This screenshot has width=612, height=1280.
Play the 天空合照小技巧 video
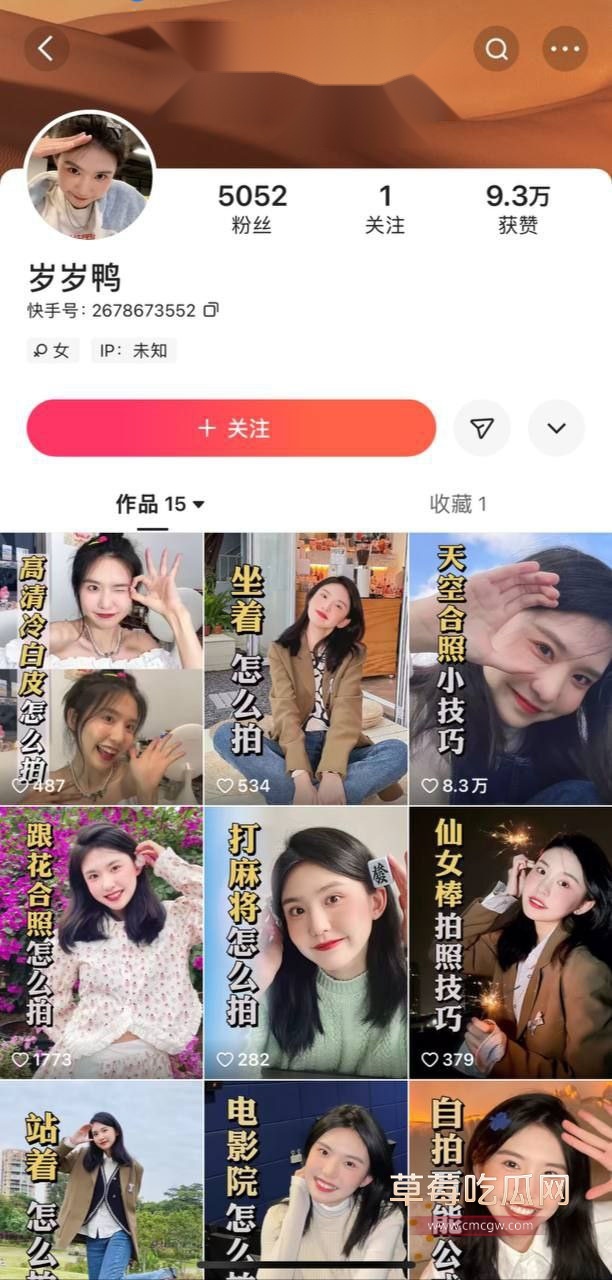coord(510,667)
